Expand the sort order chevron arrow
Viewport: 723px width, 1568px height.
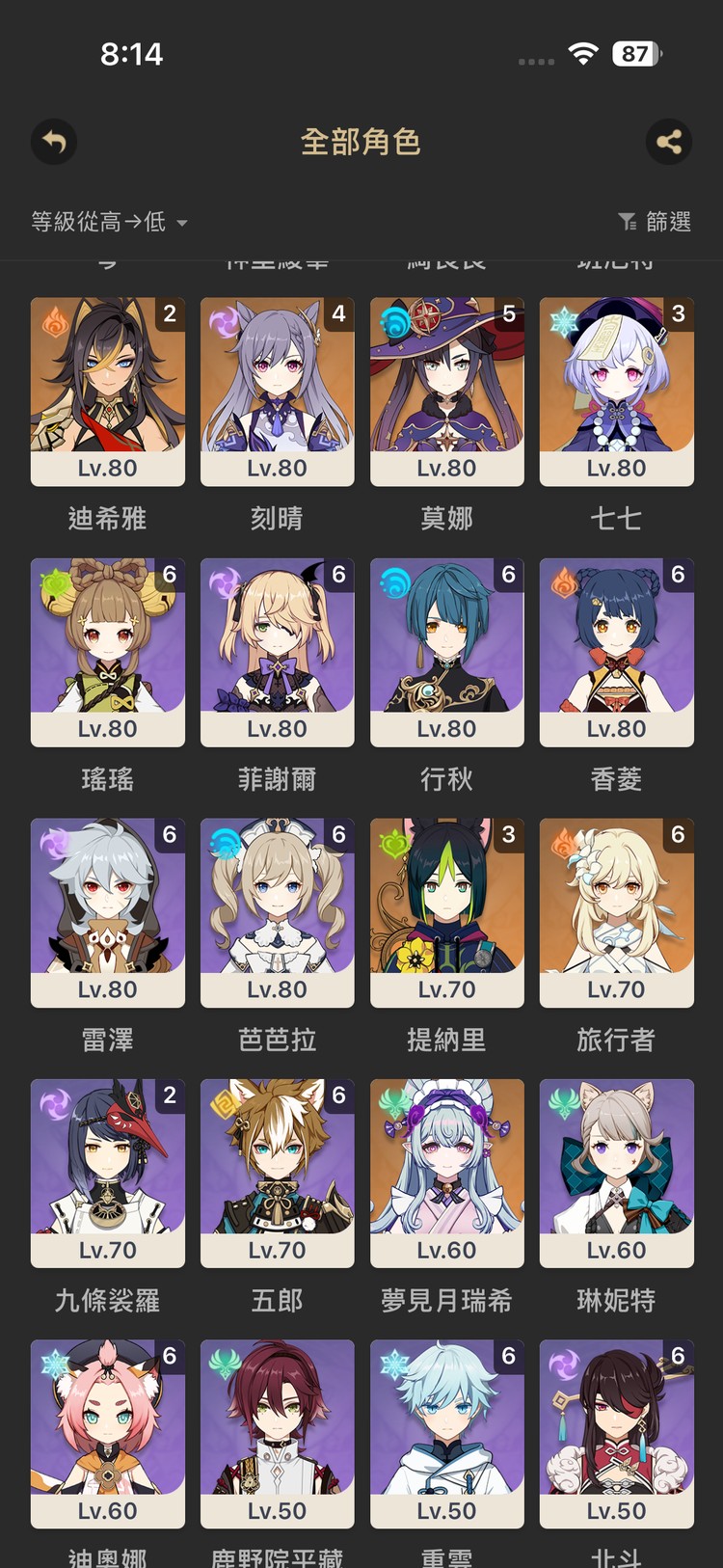[x=183, y=223]
